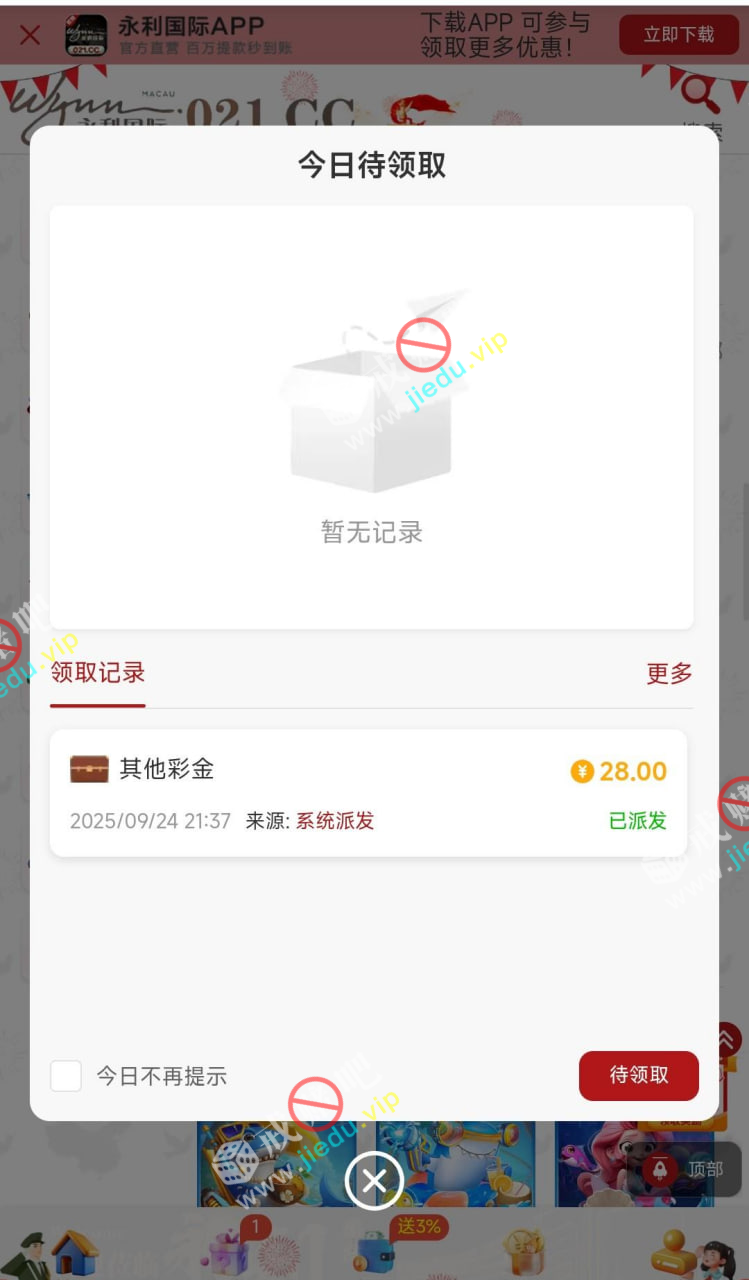Open the 其他彩金 record card
Screen dimensions: 749x1280
[368, 793]
